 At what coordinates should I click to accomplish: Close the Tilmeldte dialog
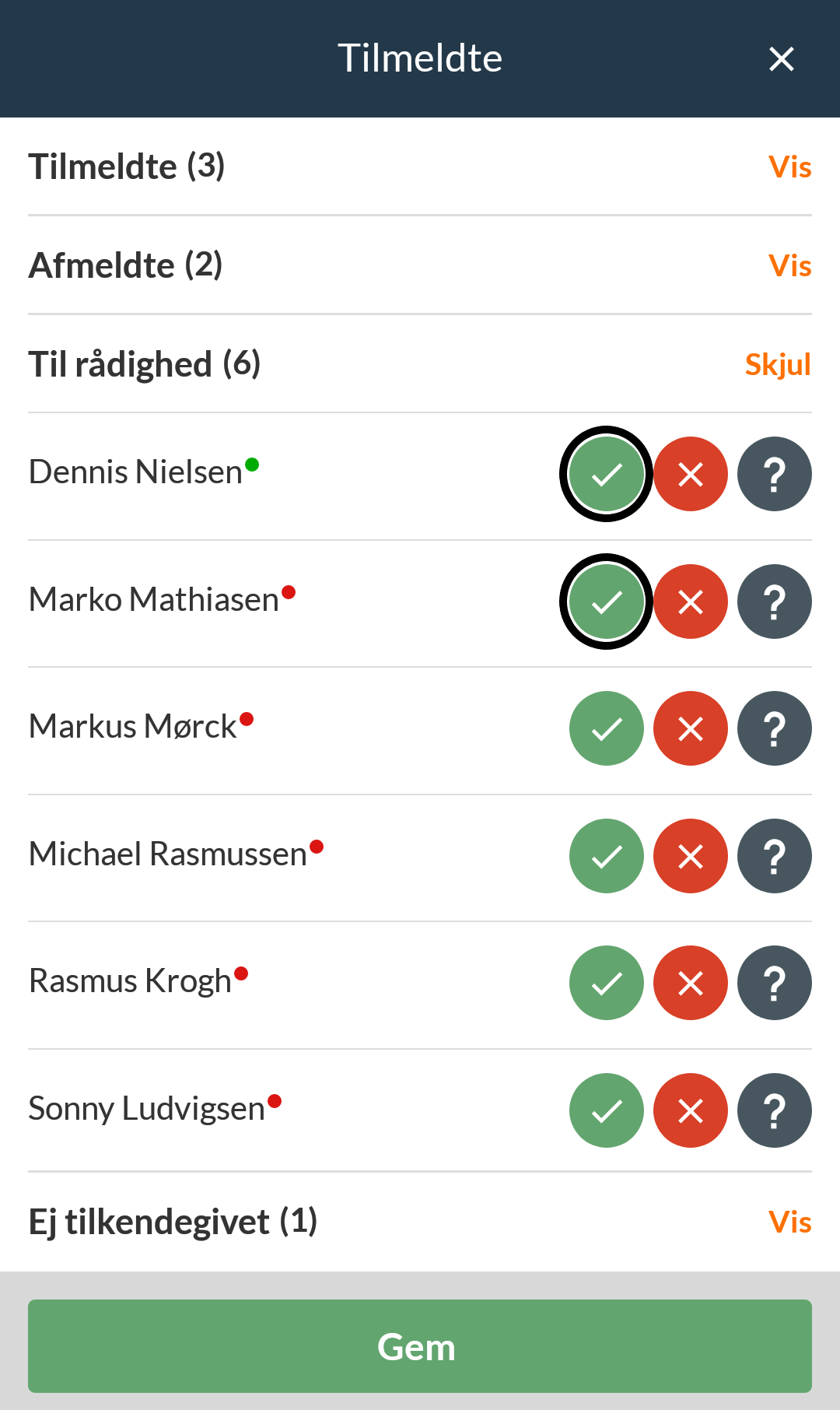[x=781, y=59]
